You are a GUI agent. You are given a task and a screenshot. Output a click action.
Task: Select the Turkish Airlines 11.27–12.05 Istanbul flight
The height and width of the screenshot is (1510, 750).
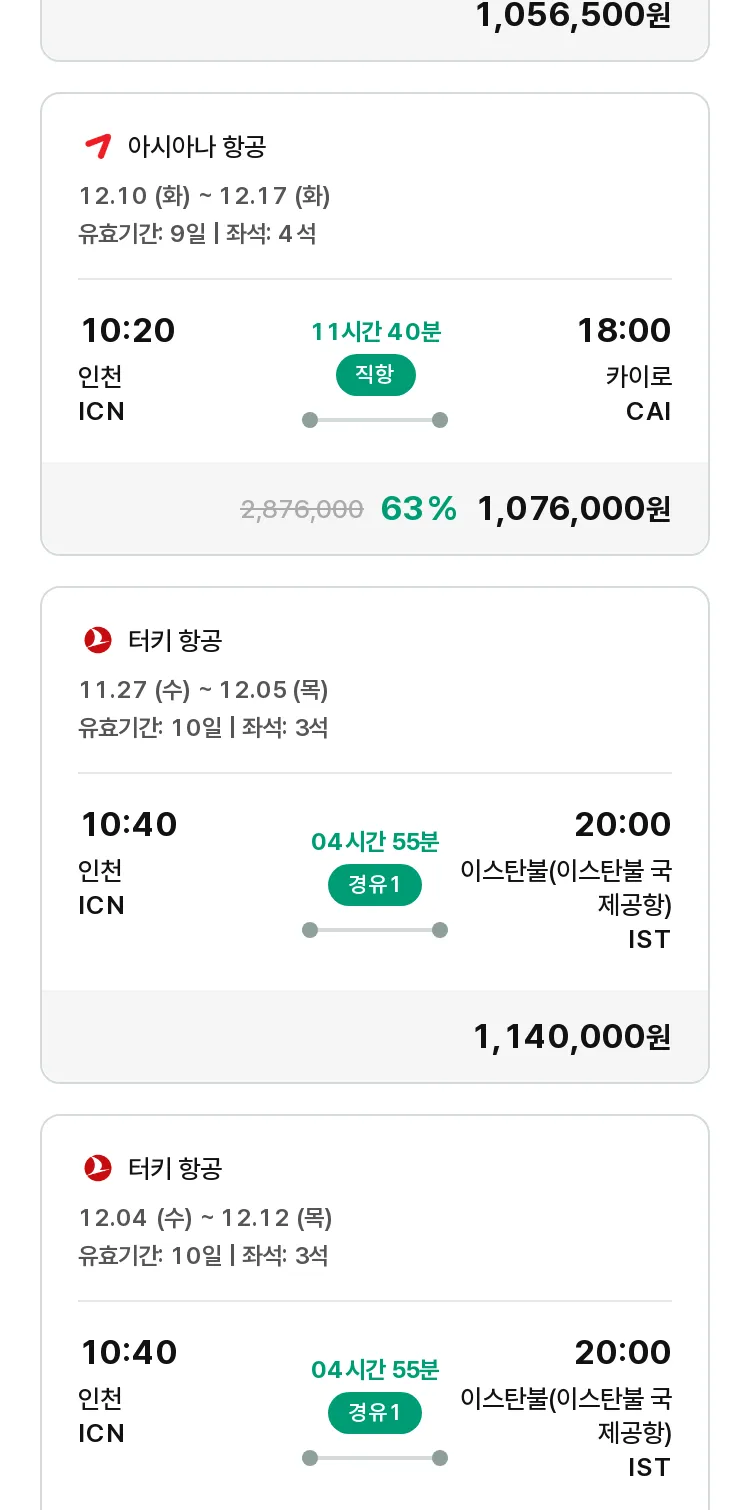click(375, 835)
